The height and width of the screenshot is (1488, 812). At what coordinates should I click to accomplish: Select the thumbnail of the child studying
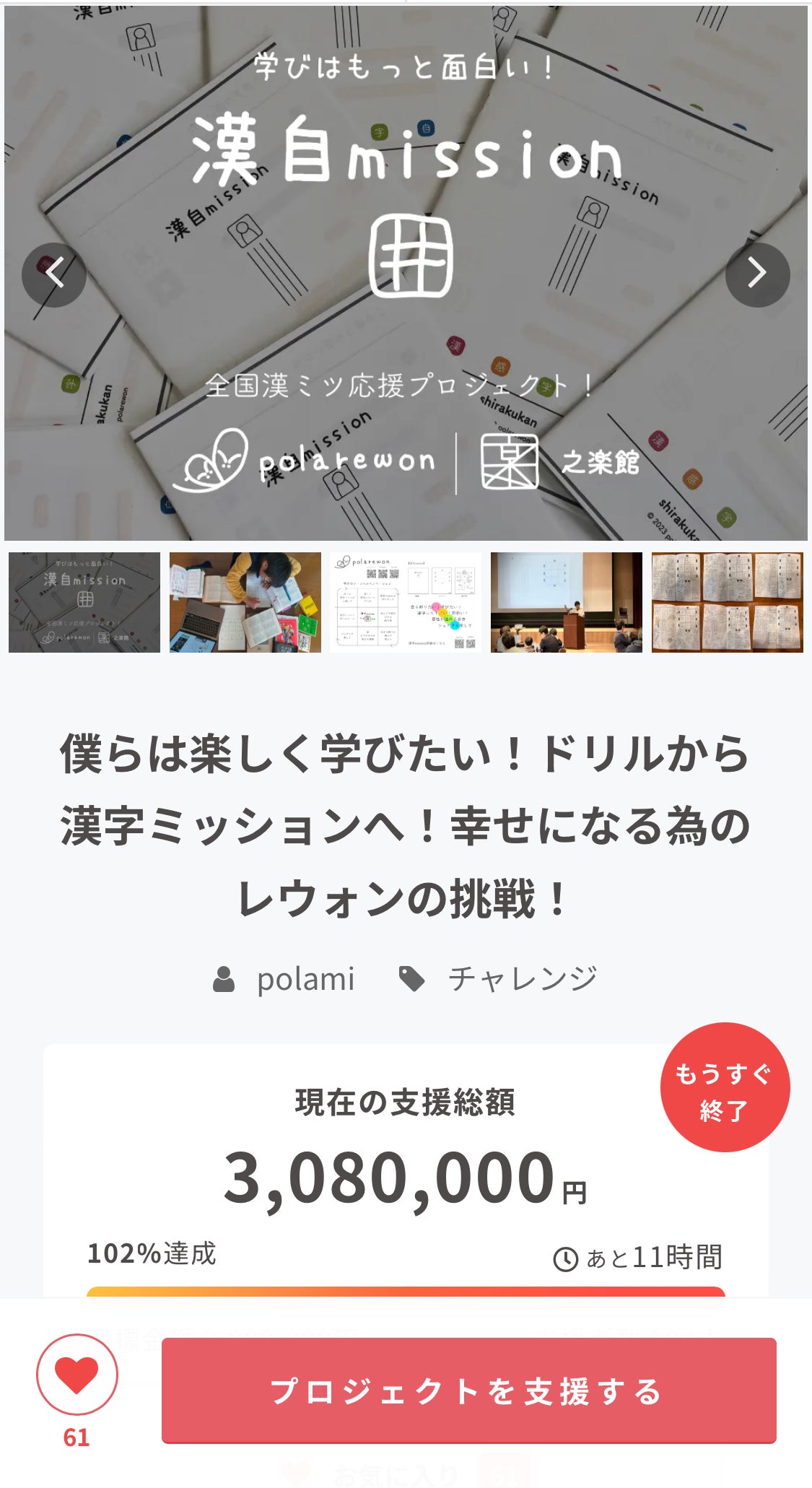[x=245, y=602]
